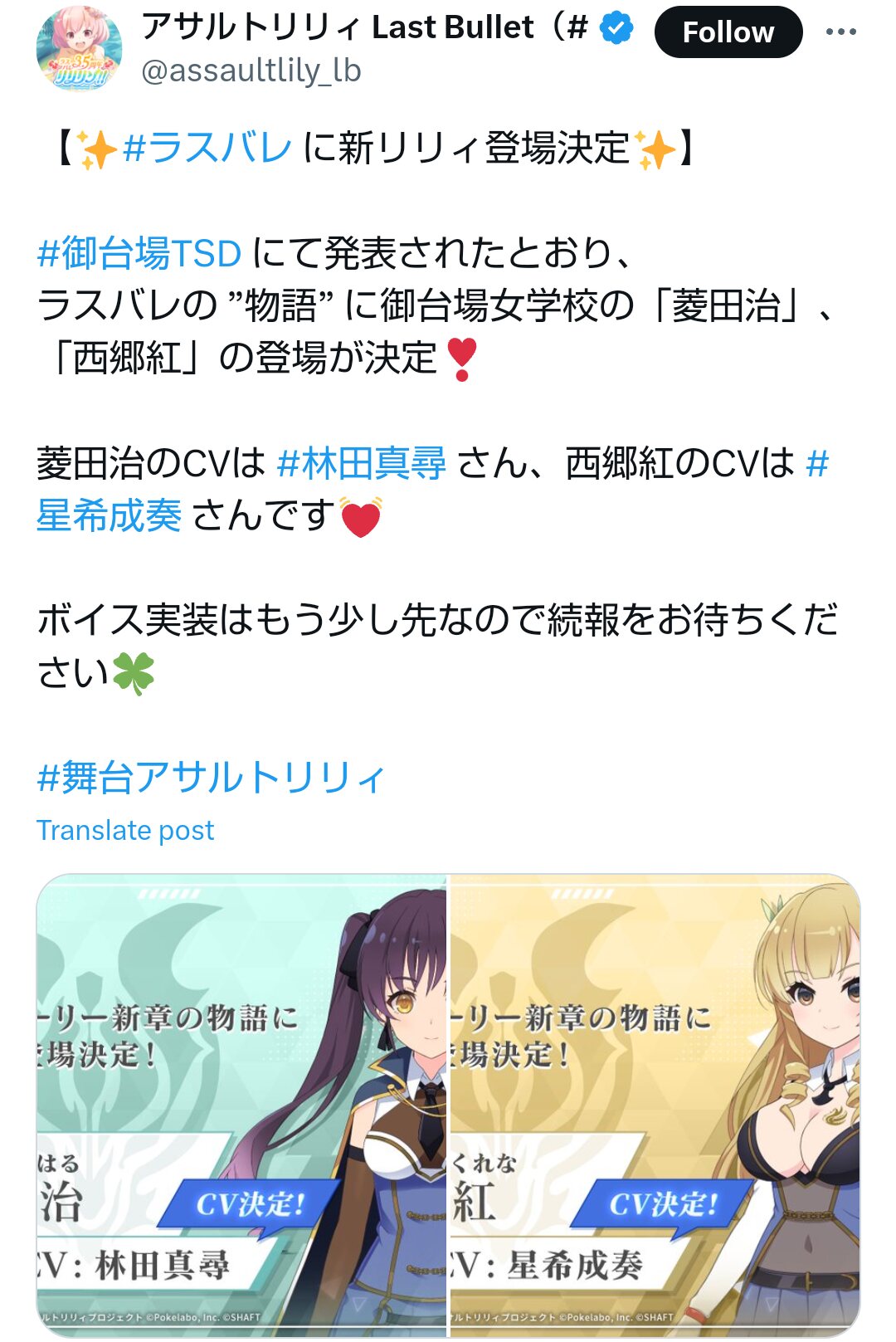Viewport: 896px width, 1342px height.
Task: Open the #林田真尋 hashtag
Action: [x=362, y=463]
